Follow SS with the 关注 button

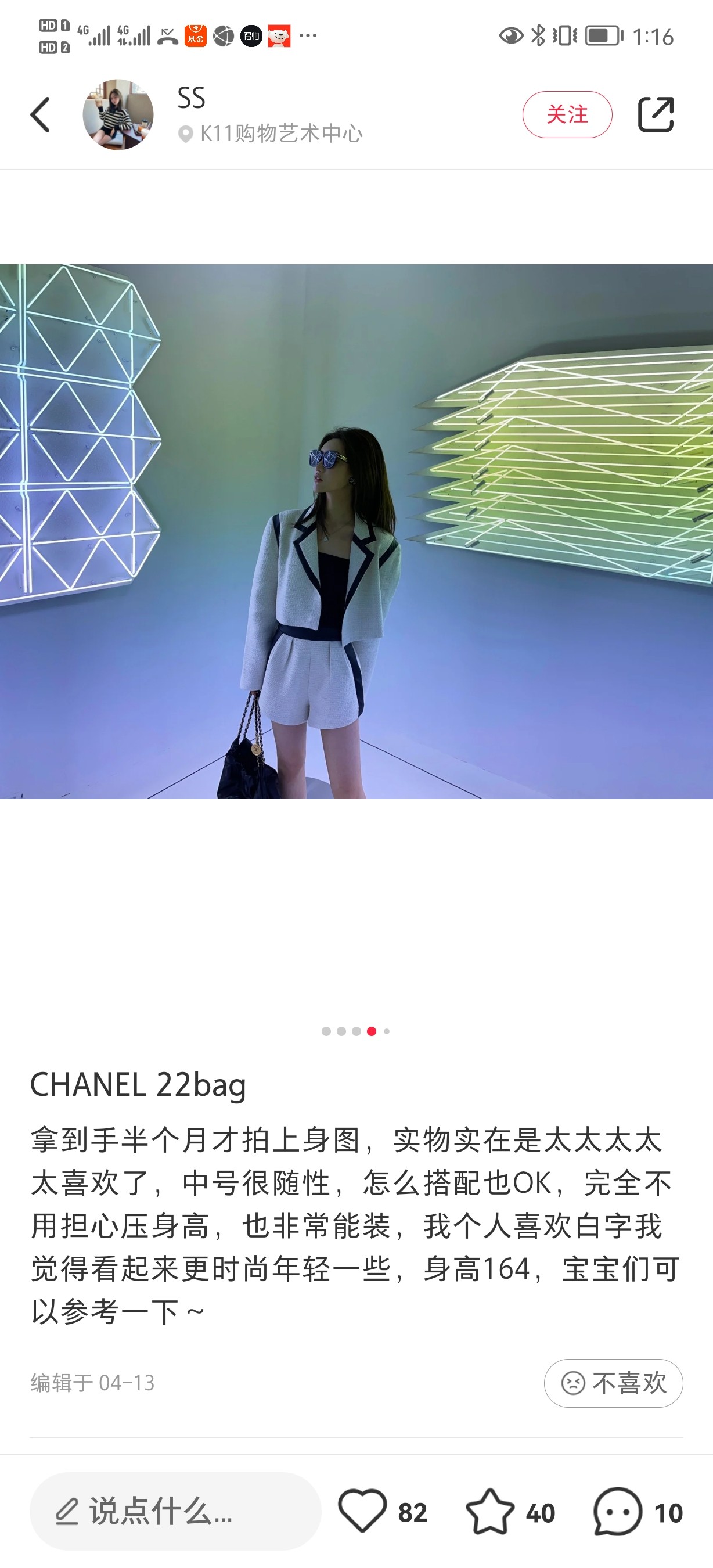point(567,114)
